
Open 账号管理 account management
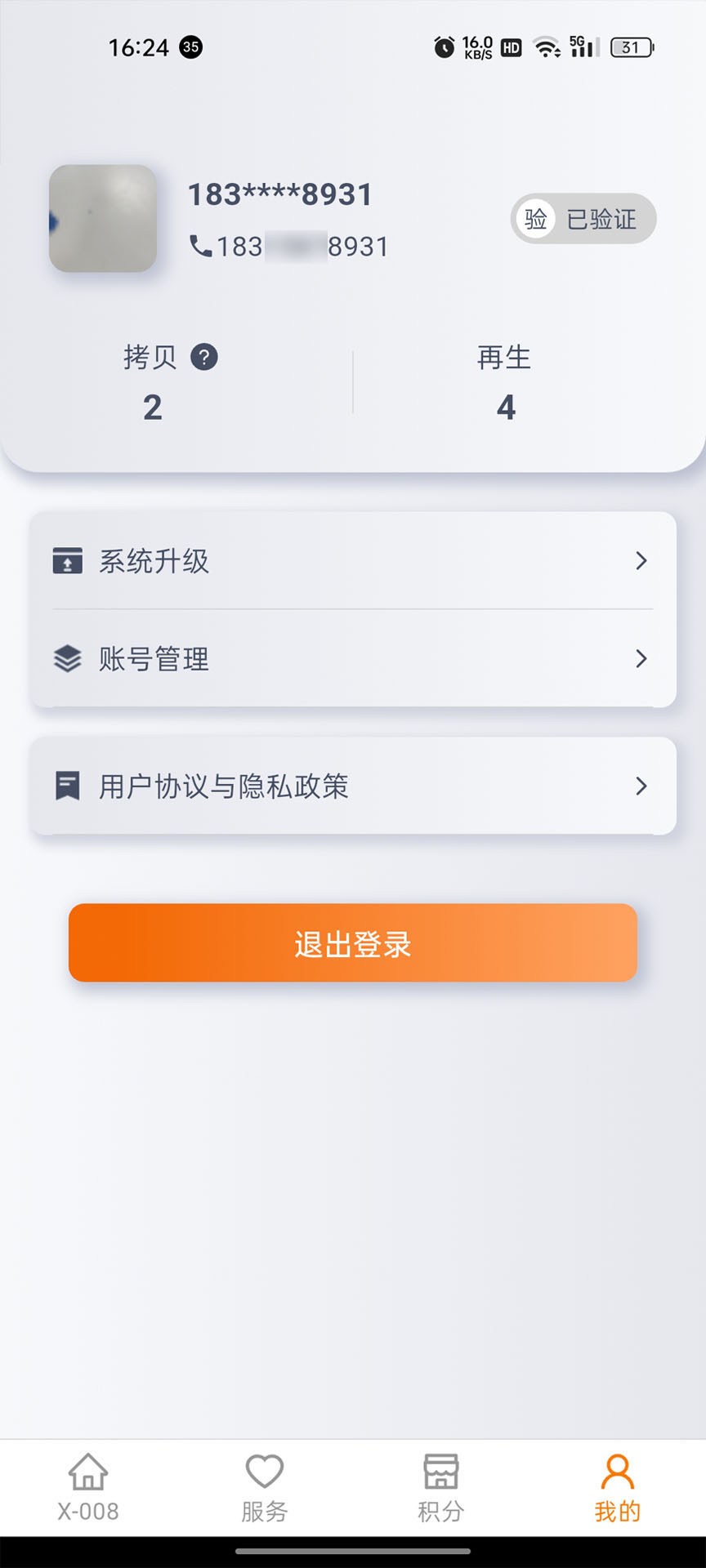353,658
